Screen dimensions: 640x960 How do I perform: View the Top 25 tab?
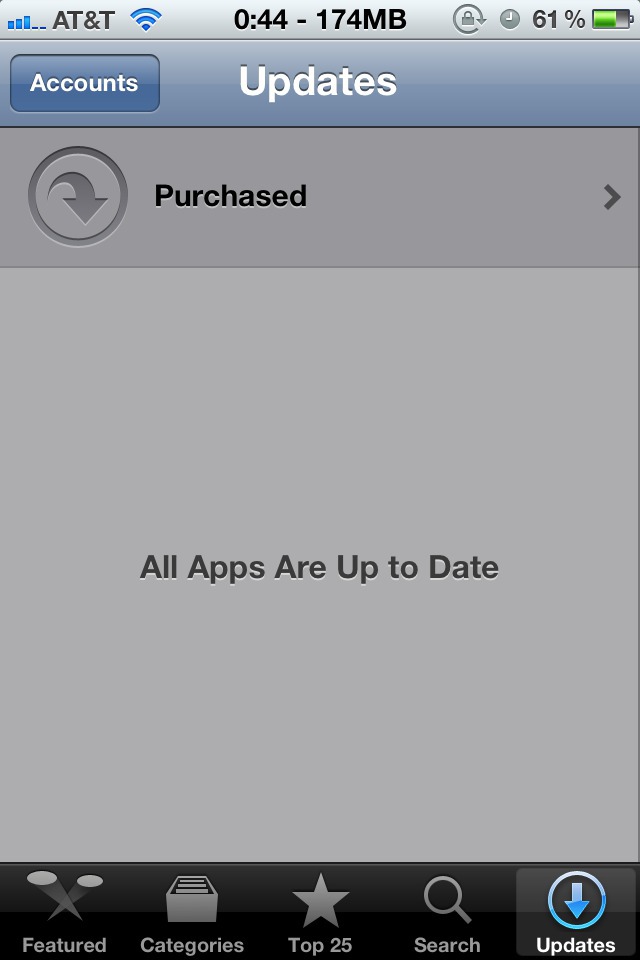click(320, 912)
